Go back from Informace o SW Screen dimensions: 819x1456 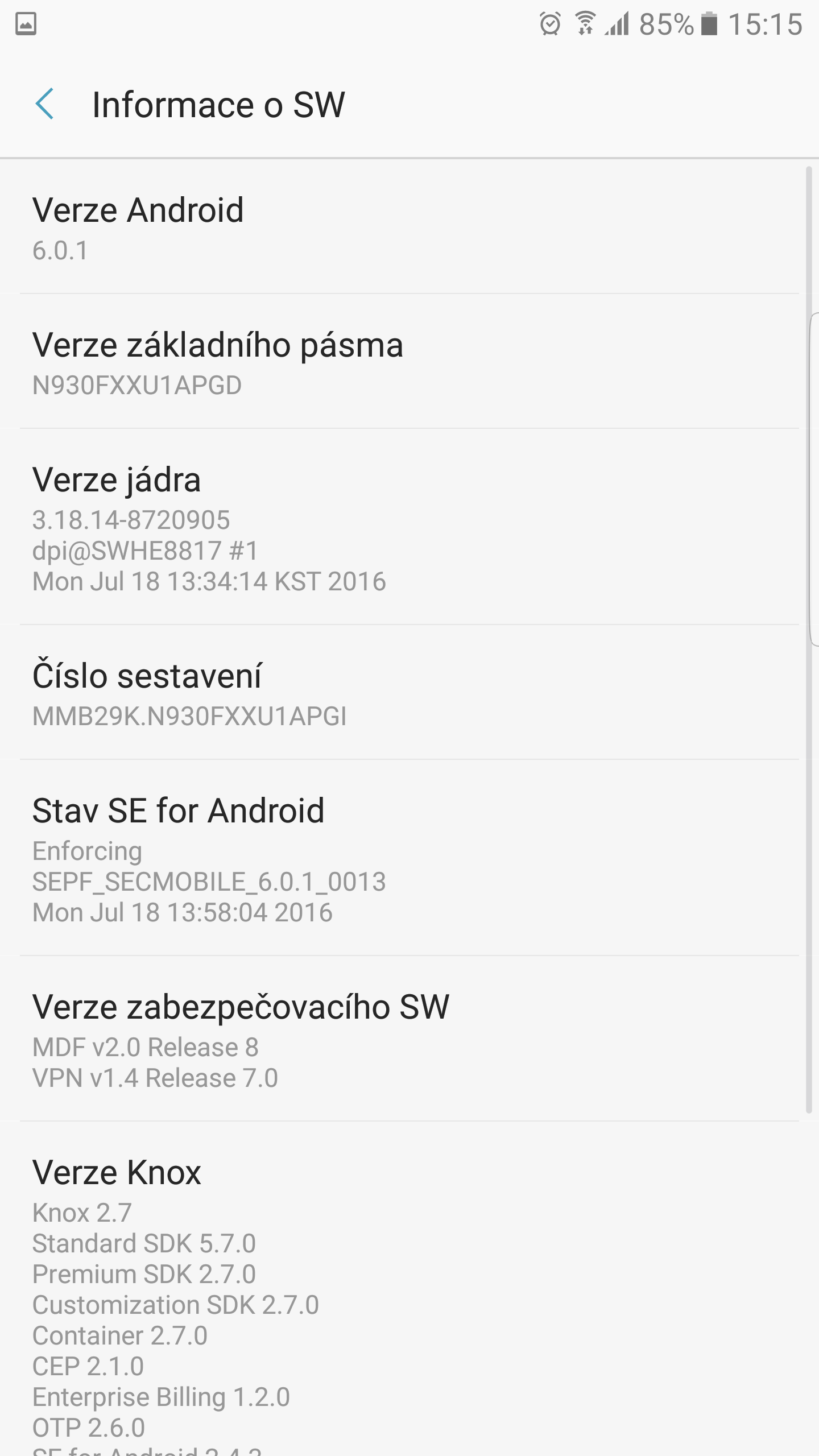[44, 105]
